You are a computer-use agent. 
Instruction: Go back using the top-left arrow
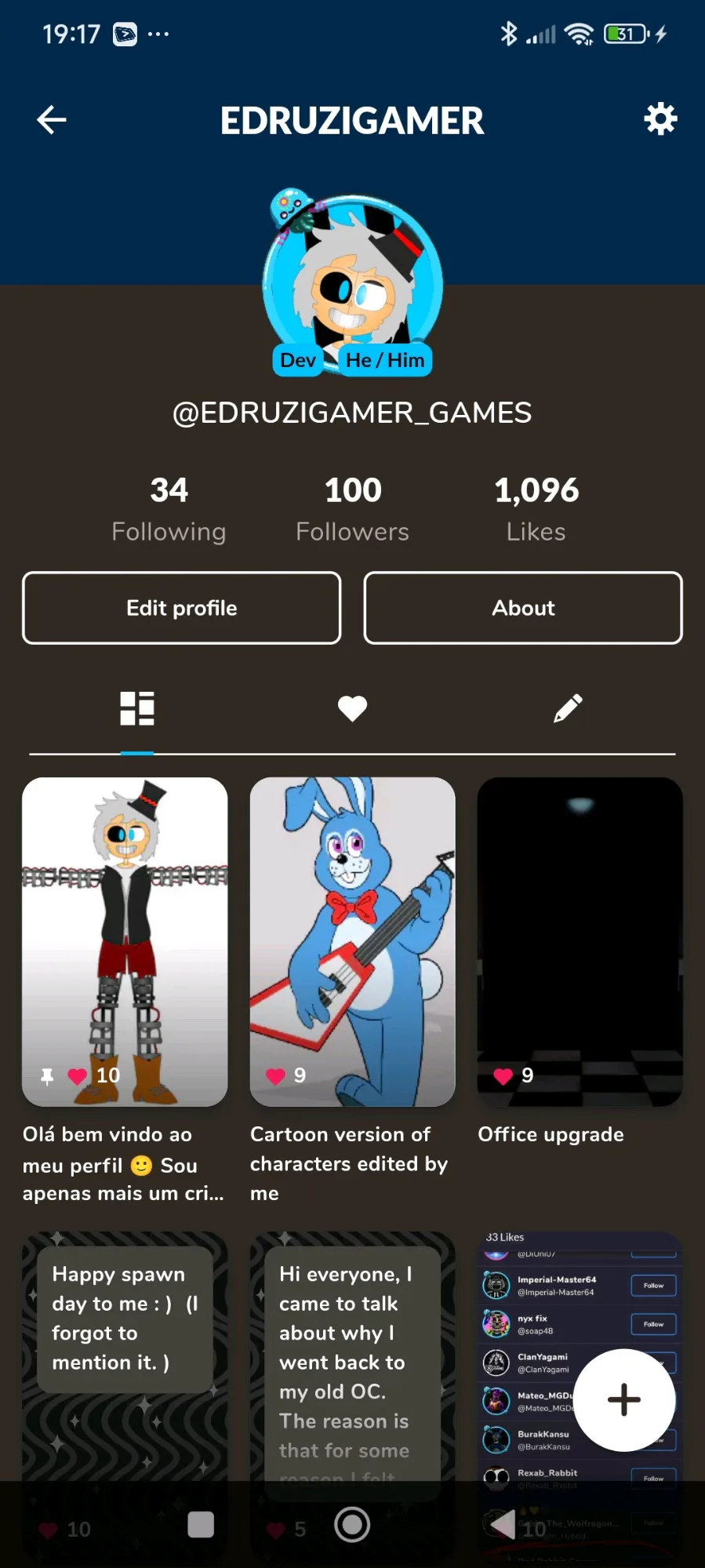[x=52, y=120]
